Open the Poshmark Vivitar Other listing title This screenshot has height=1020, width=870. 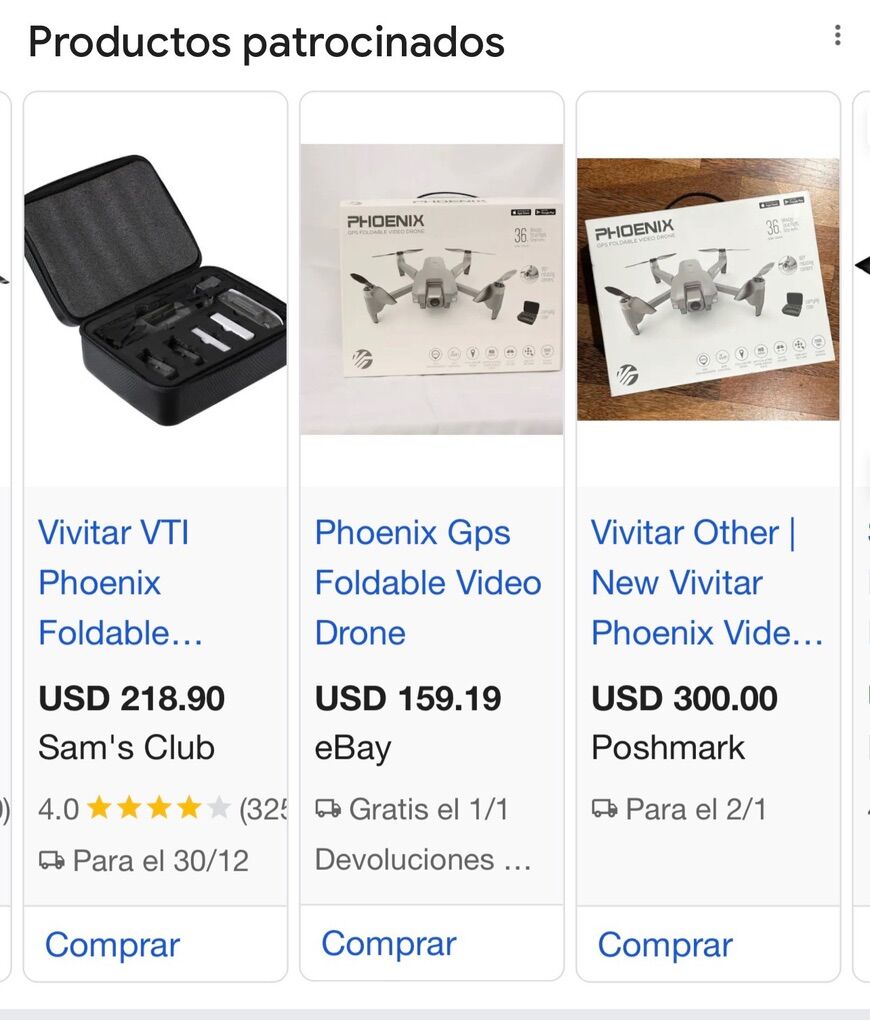pyautogui.click(x=706, y=582)
